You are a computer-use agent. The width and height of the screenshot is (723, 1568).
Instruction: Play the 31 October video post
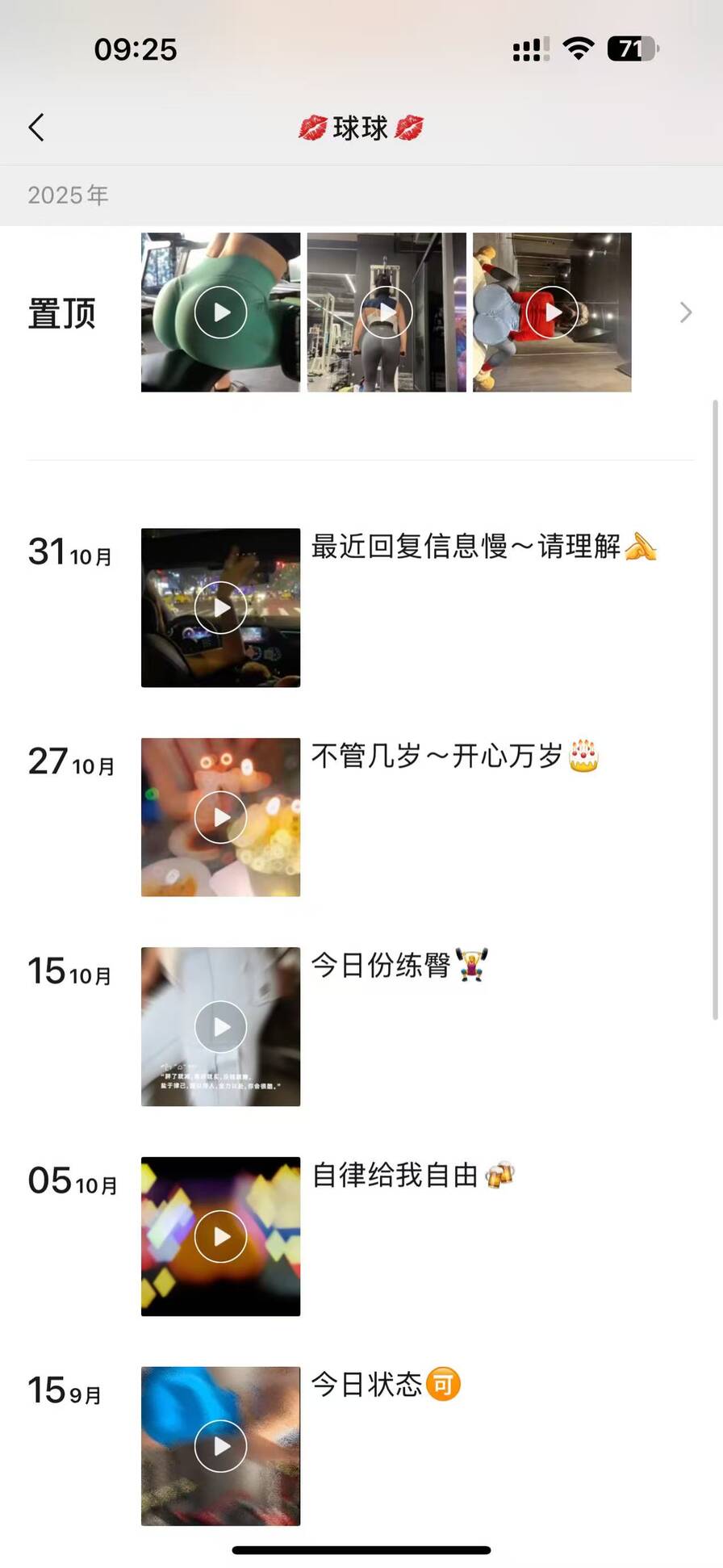pos(220,607)
